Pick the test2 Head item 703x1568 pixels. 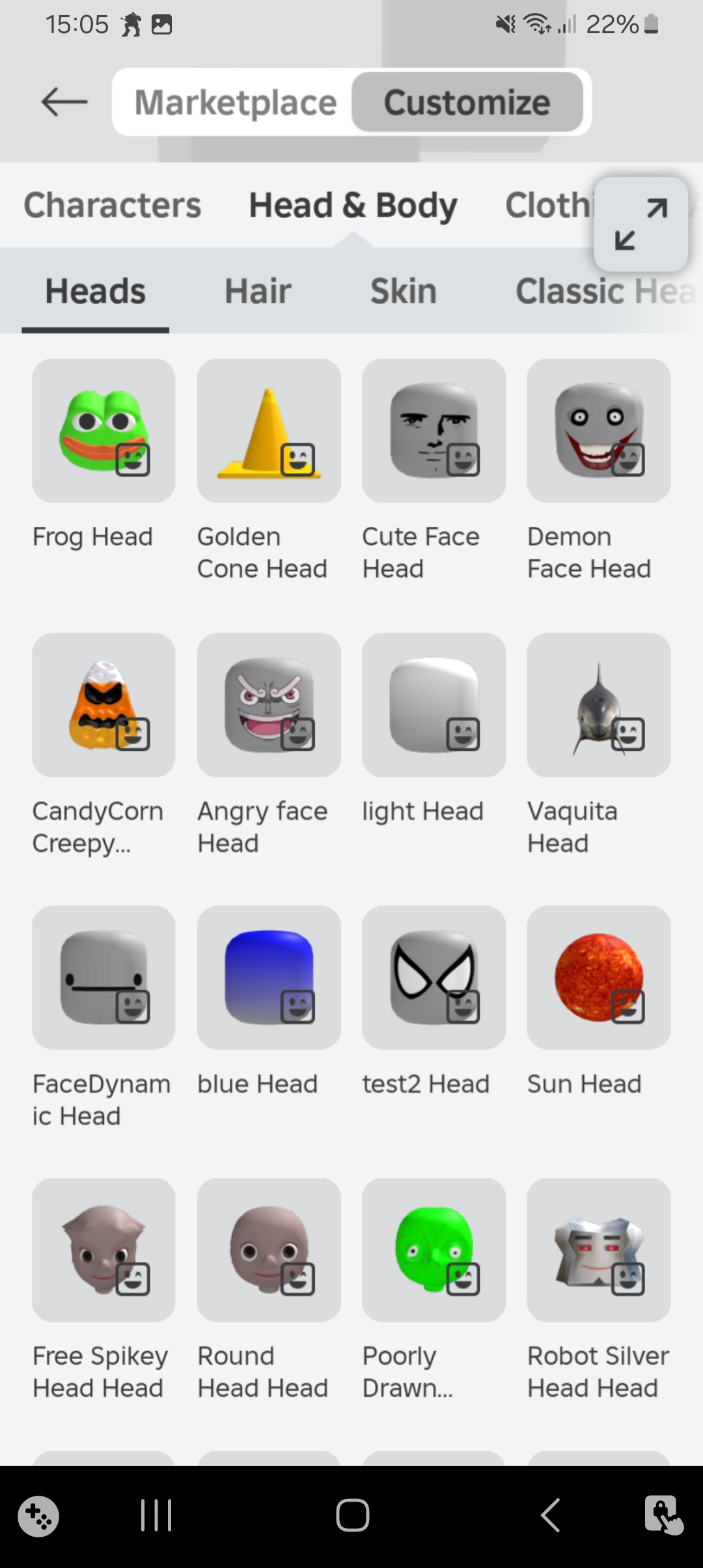(x=434, y=977)
